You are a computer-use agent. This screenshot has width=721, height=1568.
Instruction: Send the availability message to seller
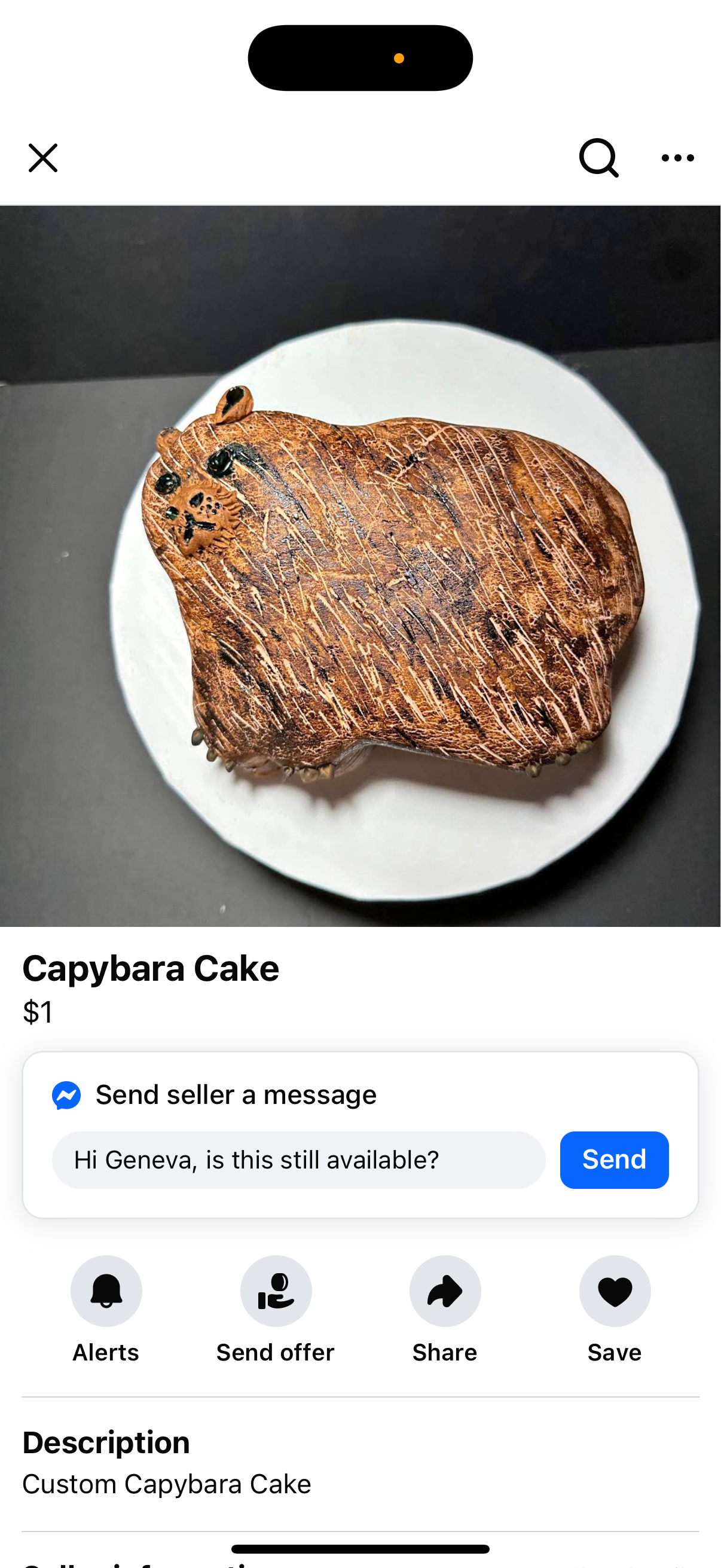click(614, 1160)
